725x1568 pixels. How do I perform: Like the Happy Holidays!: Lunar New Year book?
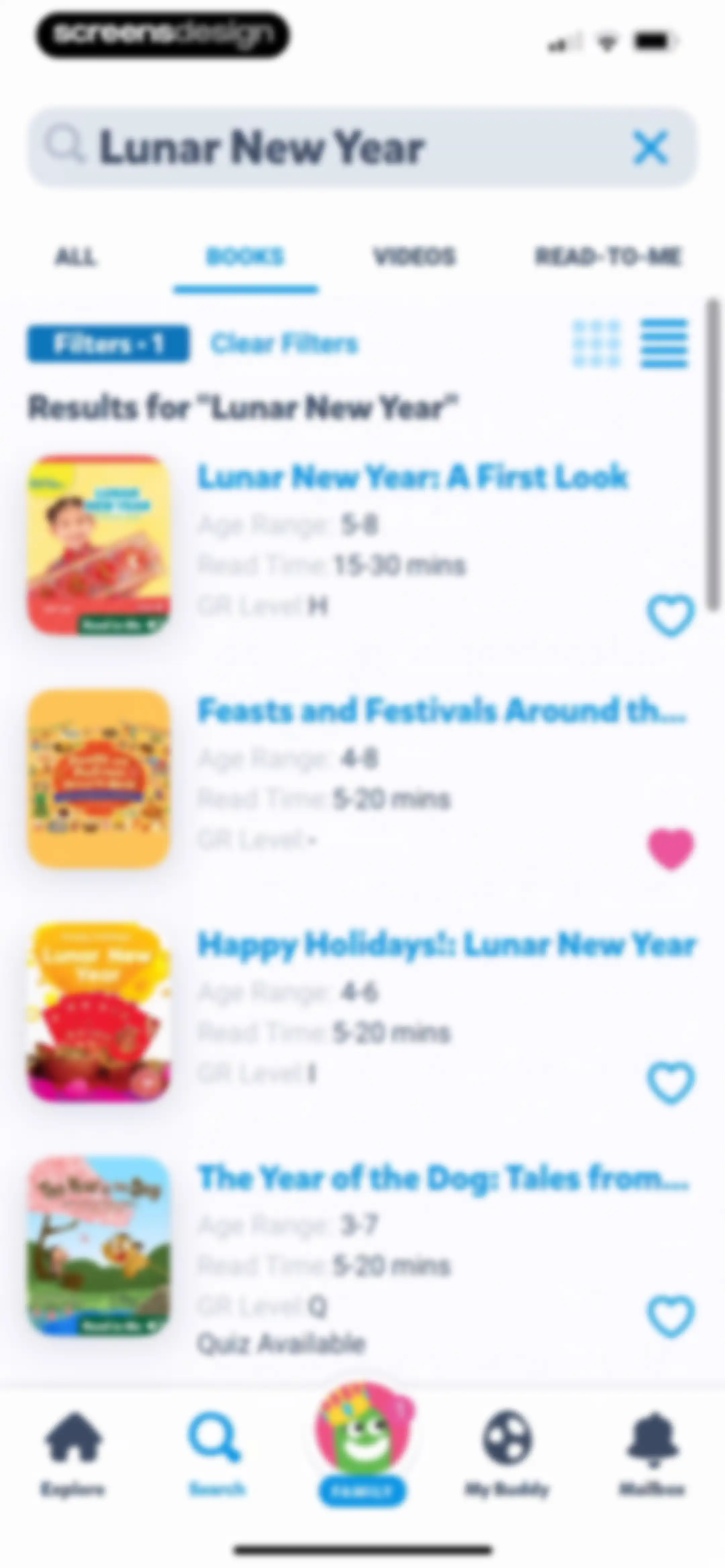coord(670,1083)
